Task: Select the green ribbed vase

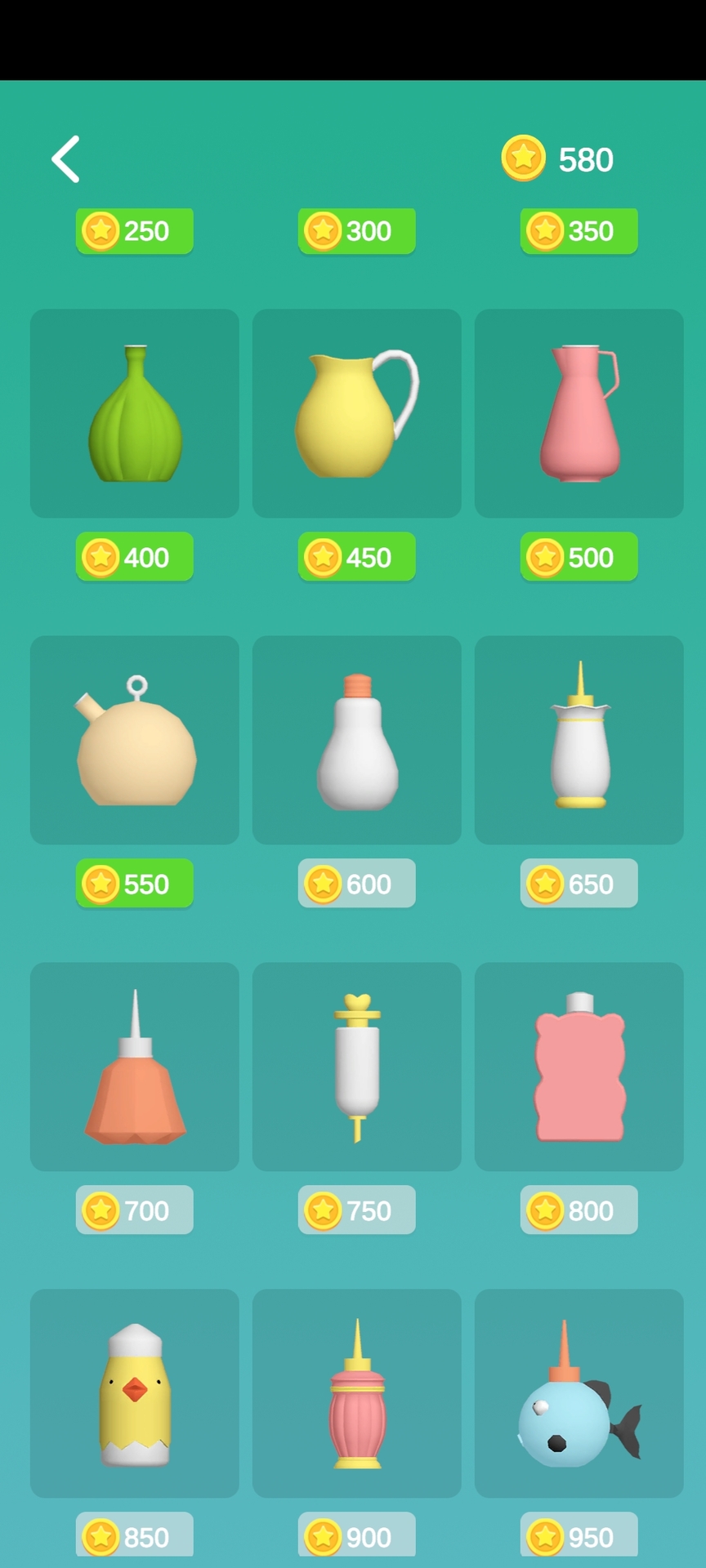Action: [x=135, y=413]
